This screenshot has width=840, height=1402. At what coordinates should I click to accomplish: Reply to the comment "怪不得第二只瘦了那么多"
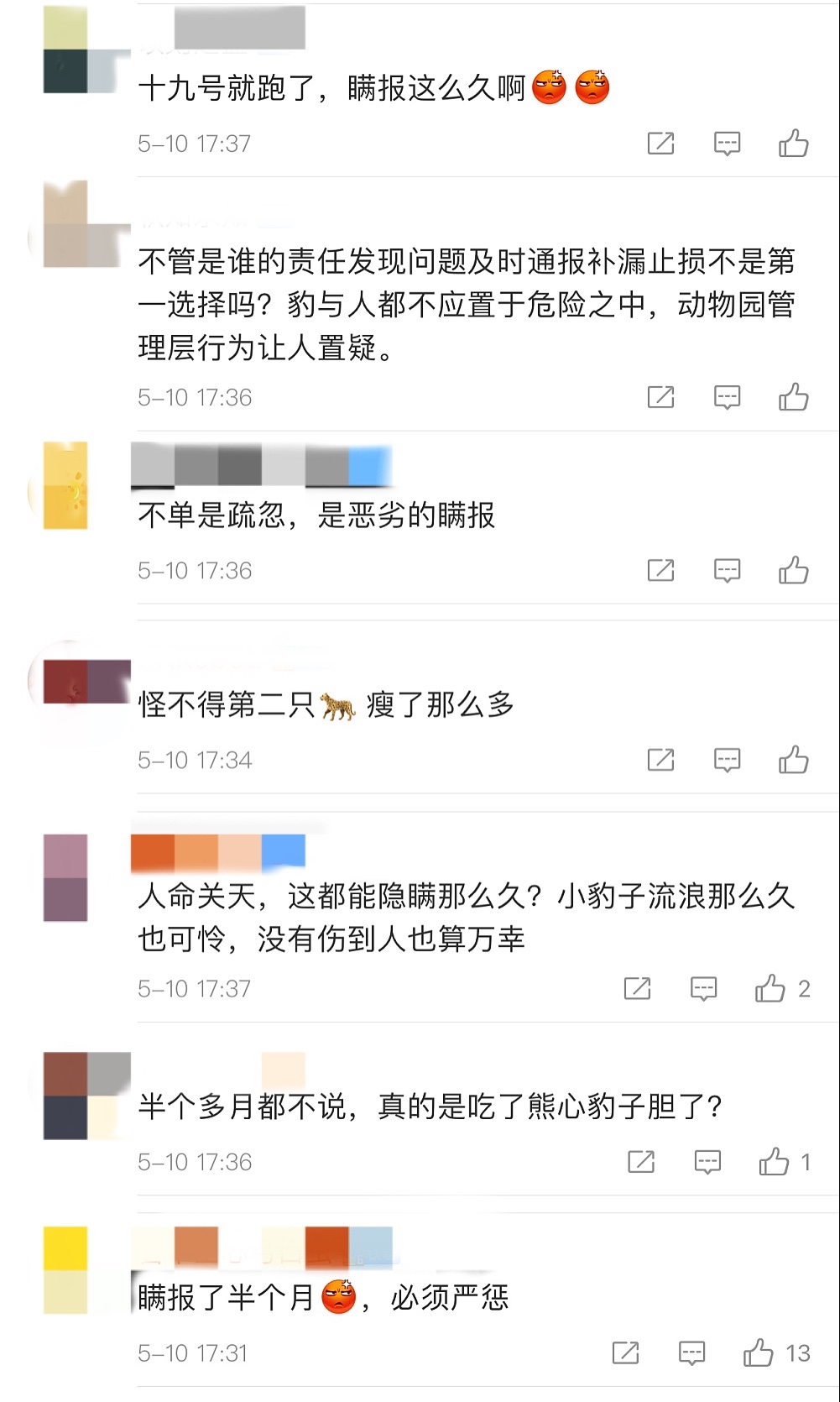pos(727,760)
